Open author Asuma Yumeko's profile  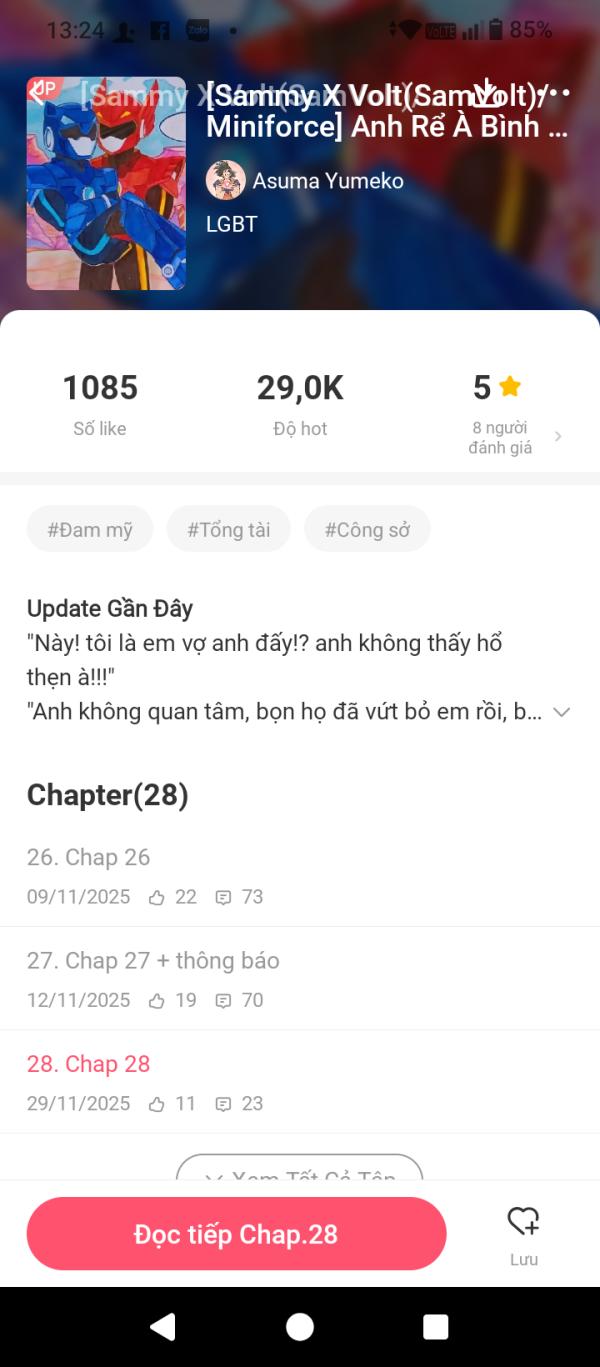(306, 181)
